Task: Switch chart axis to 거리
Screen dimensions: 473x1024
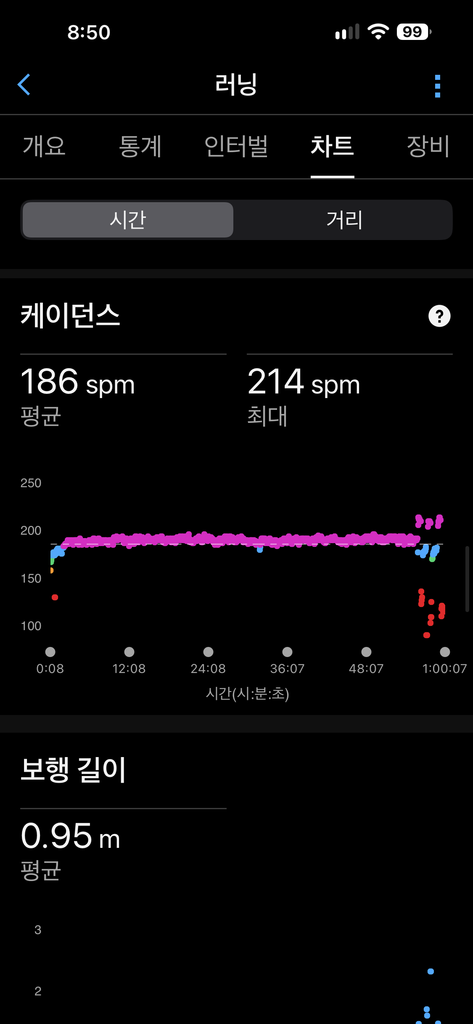Action: pyautogui.click(x=344, y=220)
